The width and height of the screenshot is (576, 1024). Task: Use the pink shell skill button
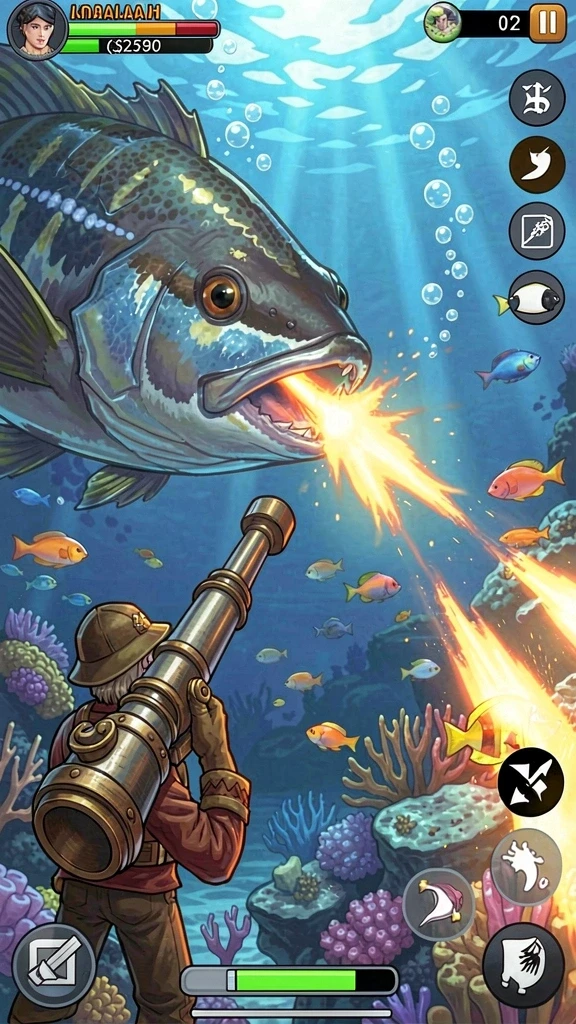tap(439, 904)
